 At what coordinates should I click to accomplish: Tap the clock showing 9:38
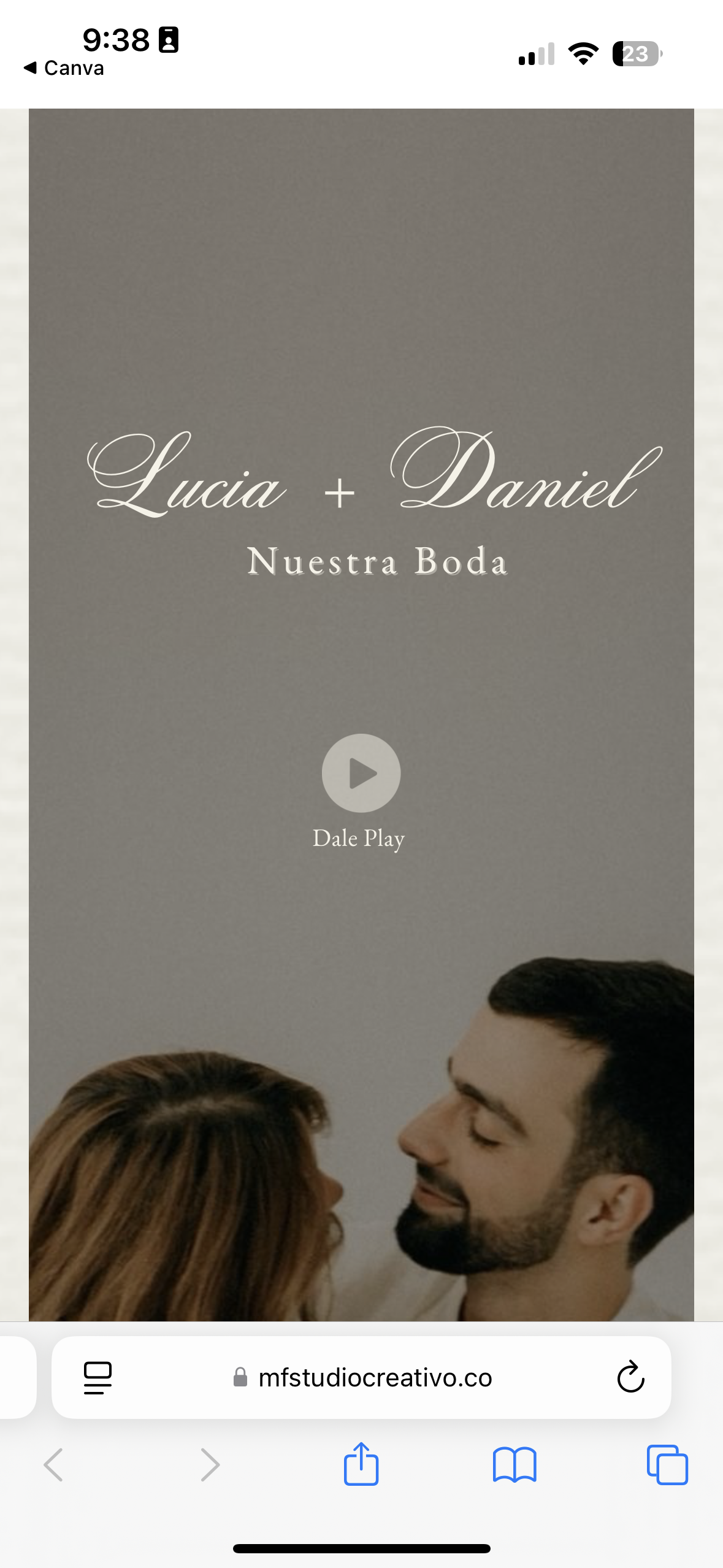(117, 38)
